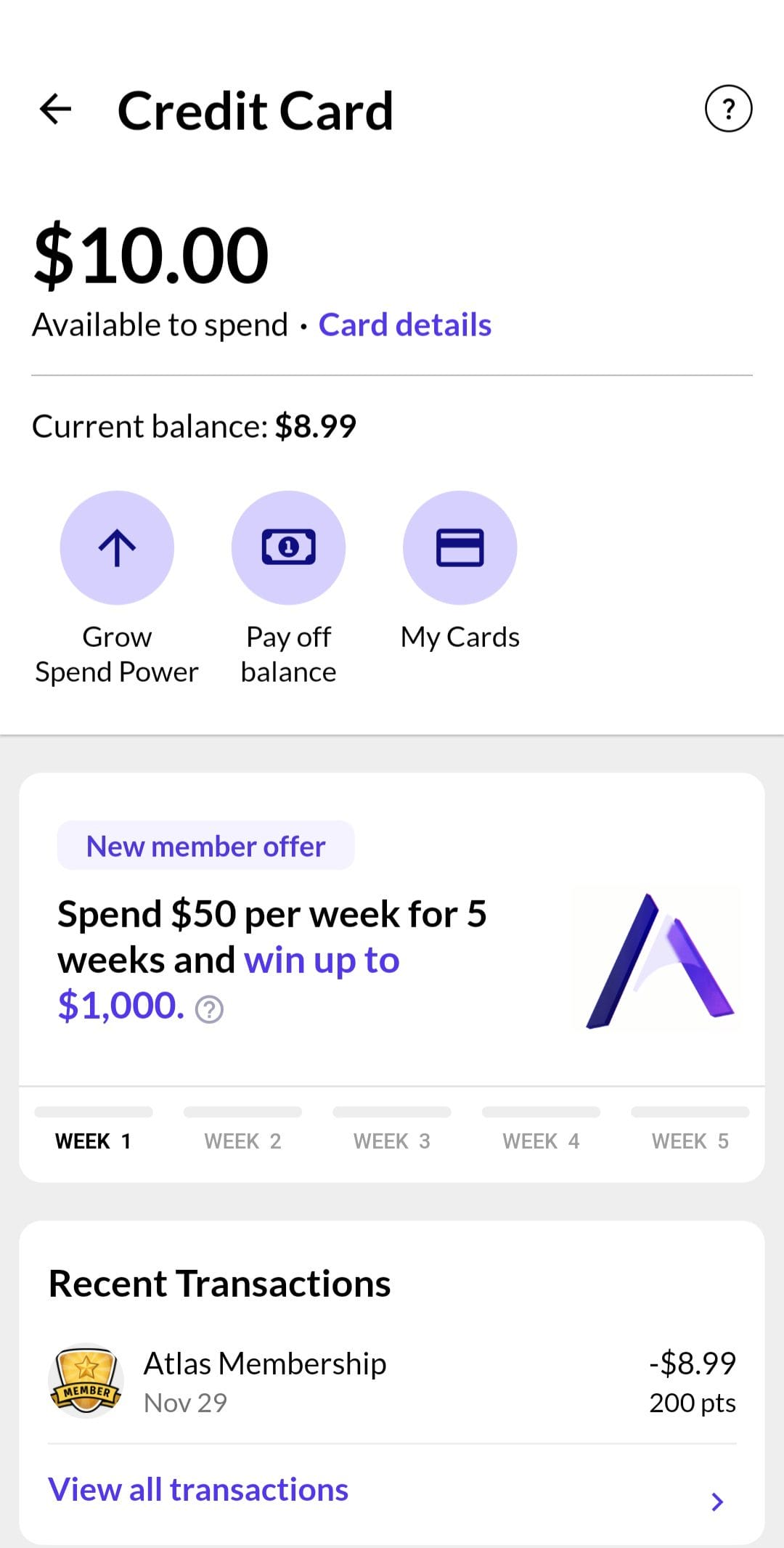Open My Cards
This screenshot has width=784, height=1548.
coord(460,548)
